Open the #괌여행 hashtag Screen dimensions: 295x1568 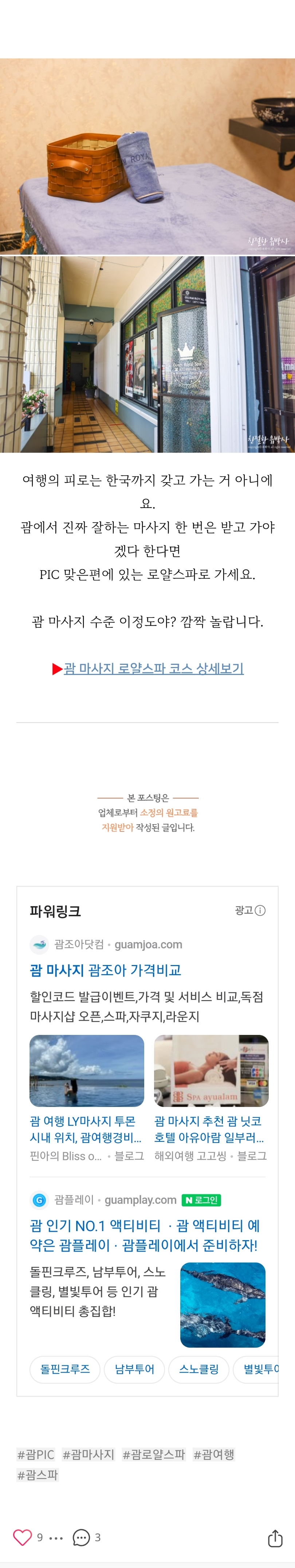214,1454
